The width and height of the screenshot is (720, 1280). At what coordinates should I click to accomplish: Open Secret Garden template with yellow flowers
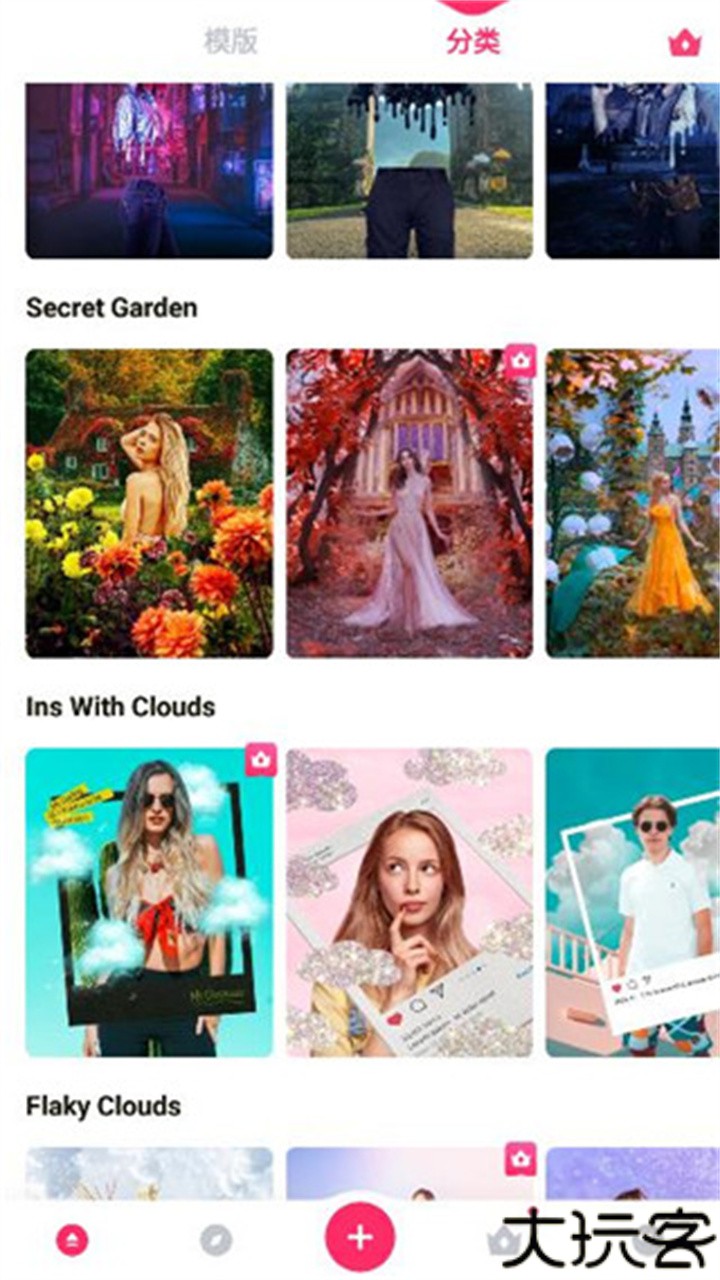(149, 503)
